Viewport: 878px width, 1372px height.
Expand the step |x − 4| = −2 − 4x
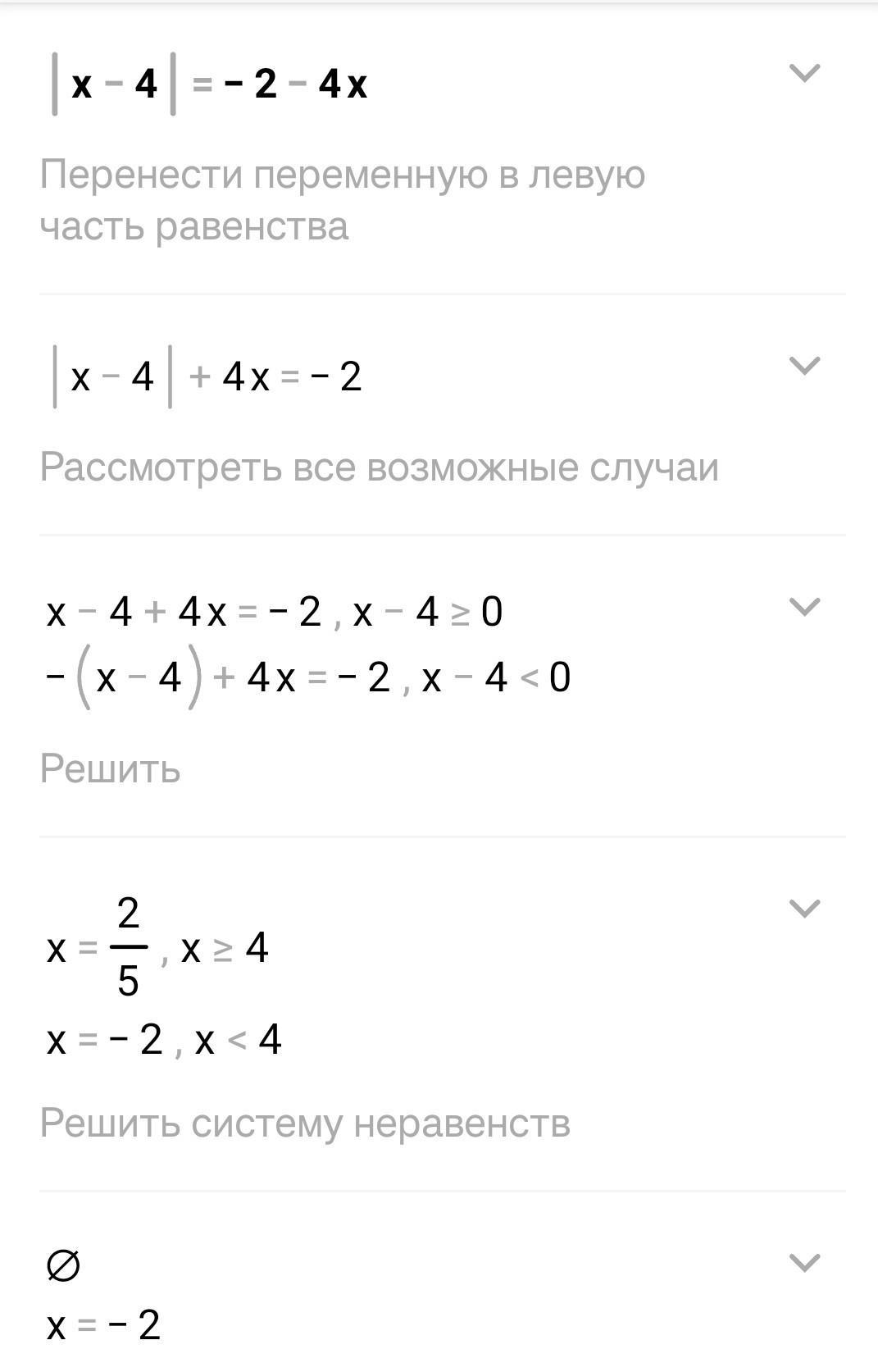pos(803,73)
